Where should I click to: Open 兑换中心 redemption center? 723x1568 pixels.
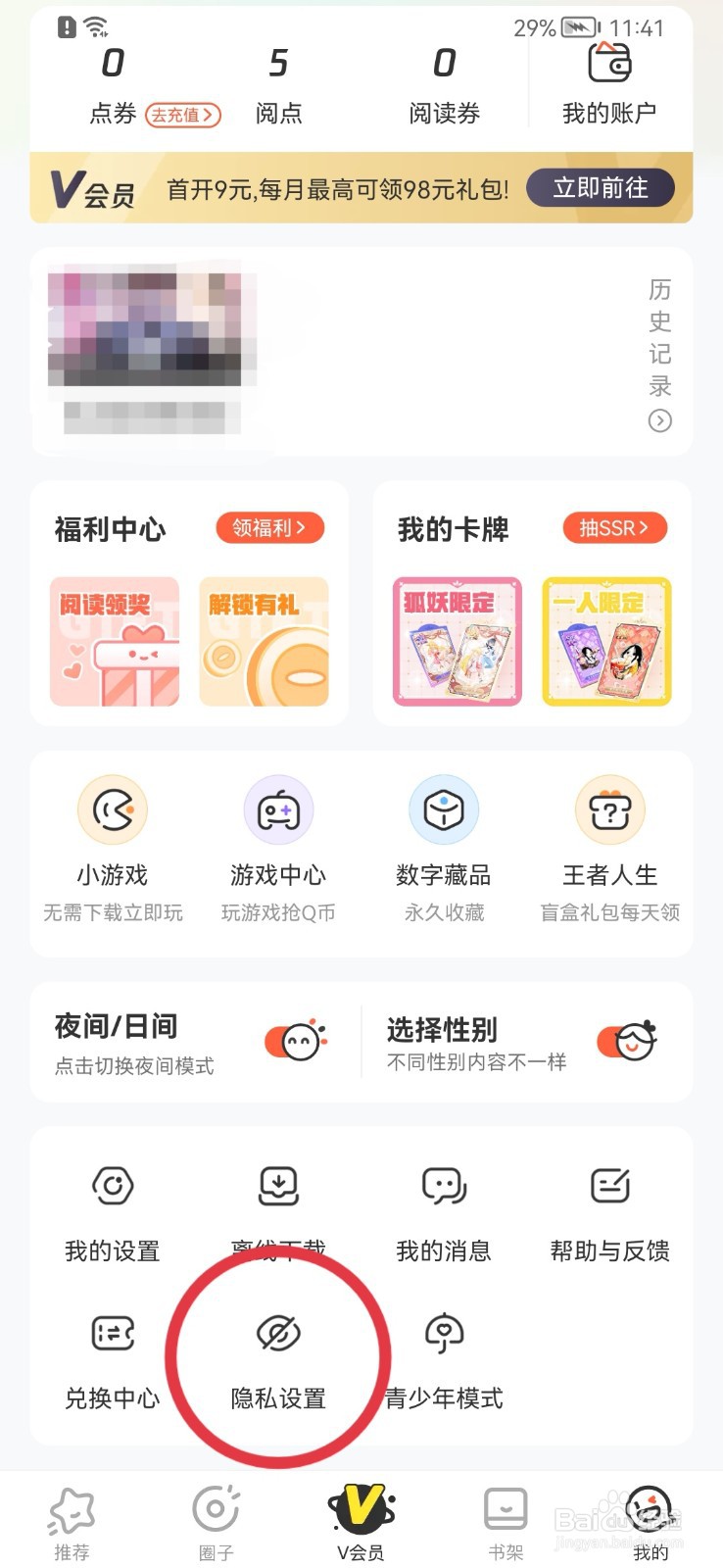click(x=112, y=1333)
